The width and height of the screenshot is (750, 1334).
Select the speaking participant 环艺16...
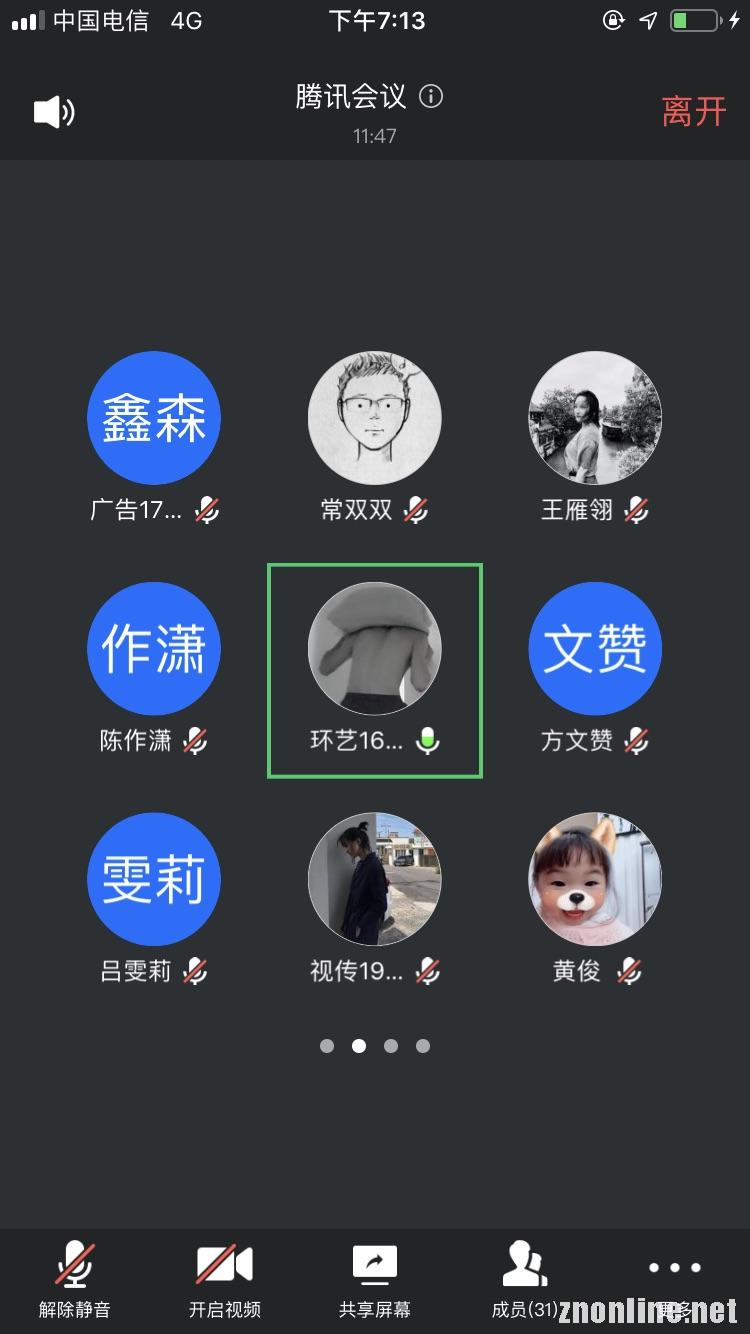[375, 670]
